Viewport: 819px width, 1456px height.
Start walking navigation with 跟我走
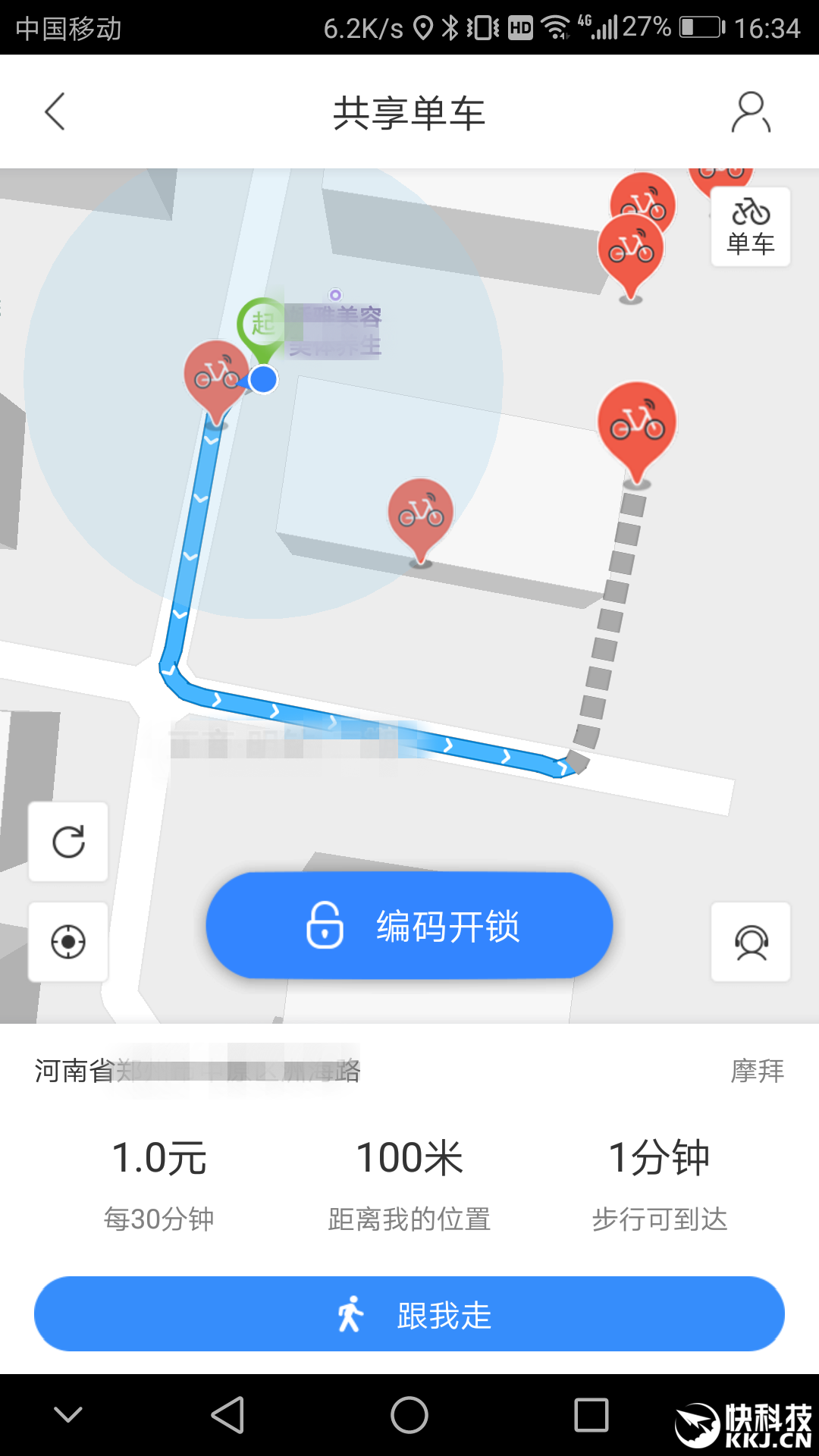(409, 1314)
